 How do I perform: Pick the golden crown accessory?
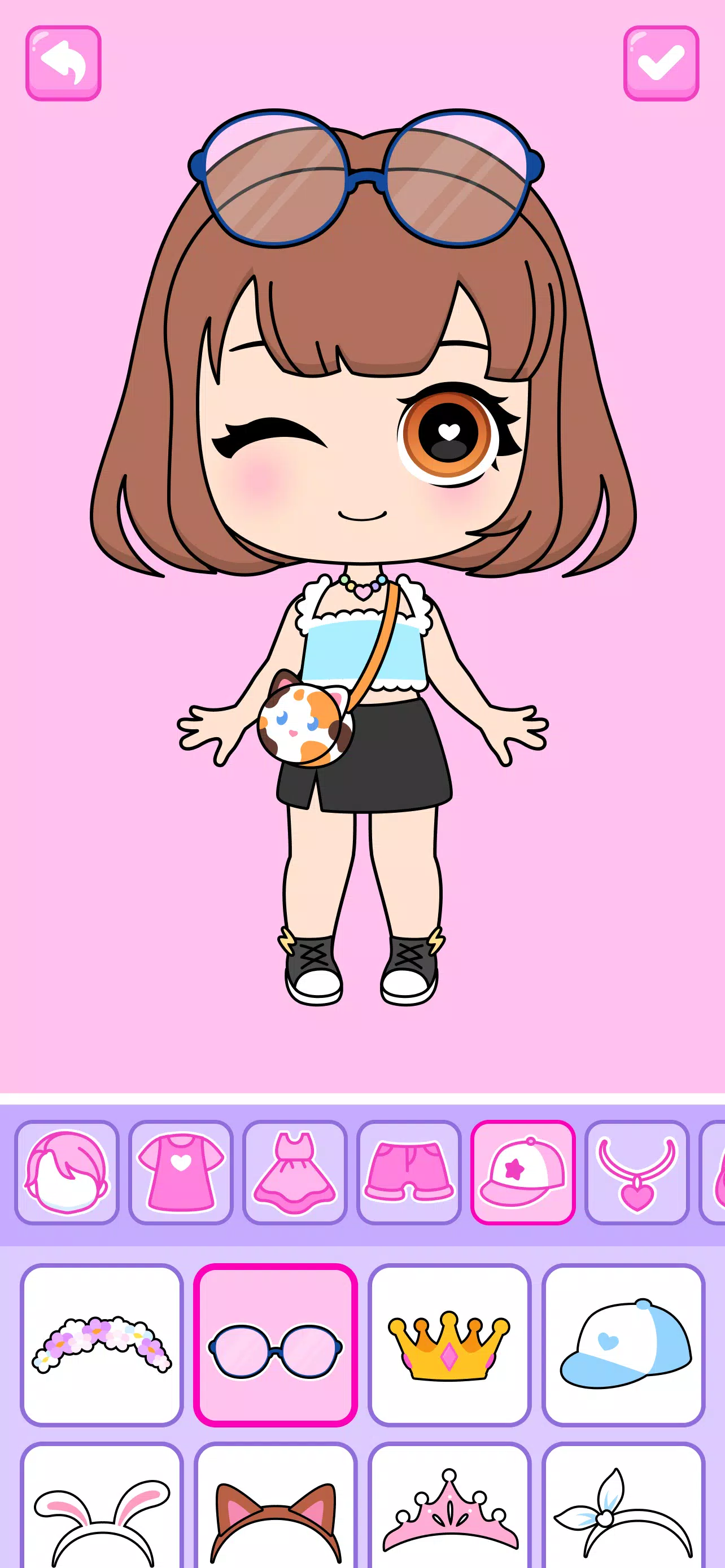[x=449, y=1344]
